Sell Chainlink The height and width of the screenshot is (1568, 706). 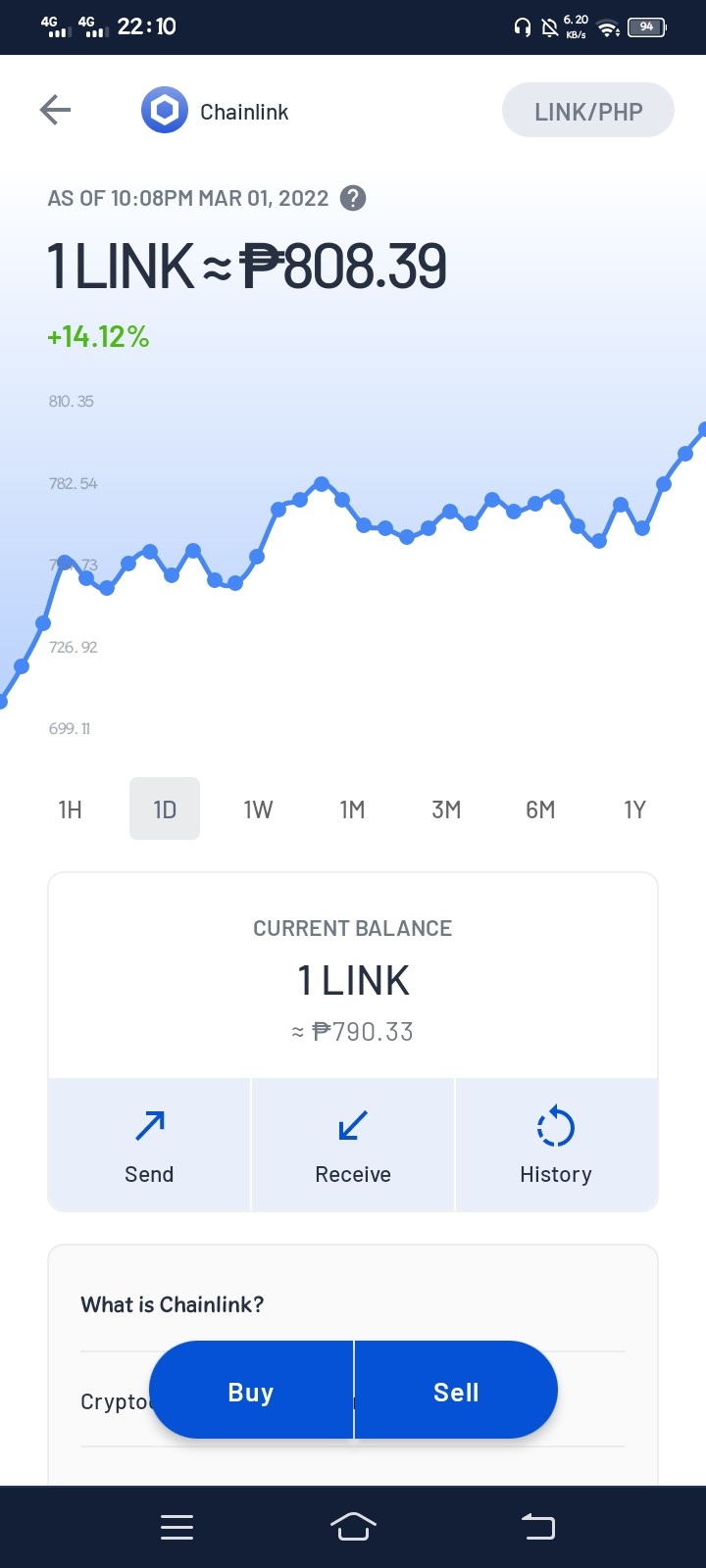pos(456,1391)
